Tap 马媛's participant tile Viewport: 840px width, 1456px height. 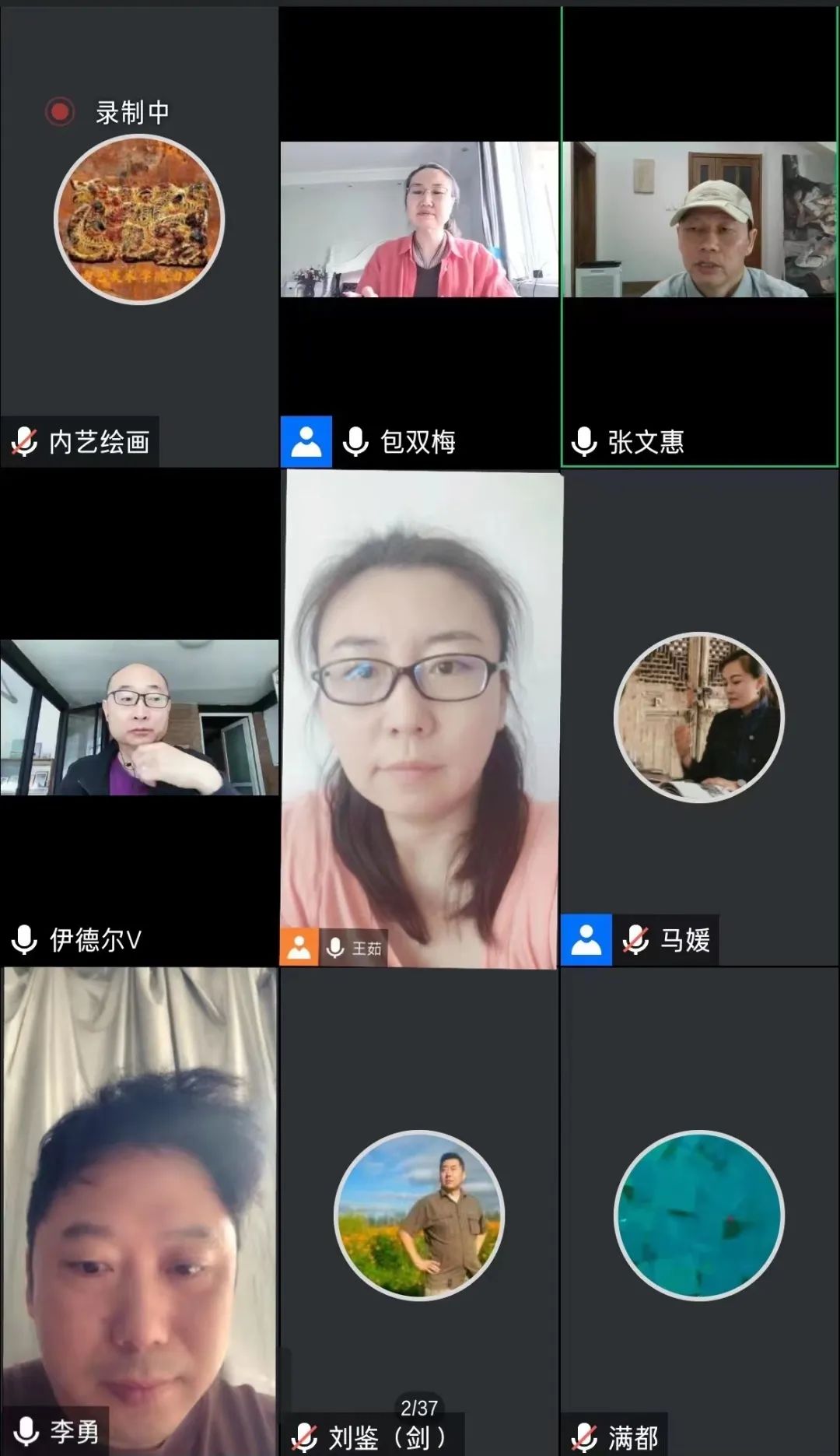[x=699, y=717]
